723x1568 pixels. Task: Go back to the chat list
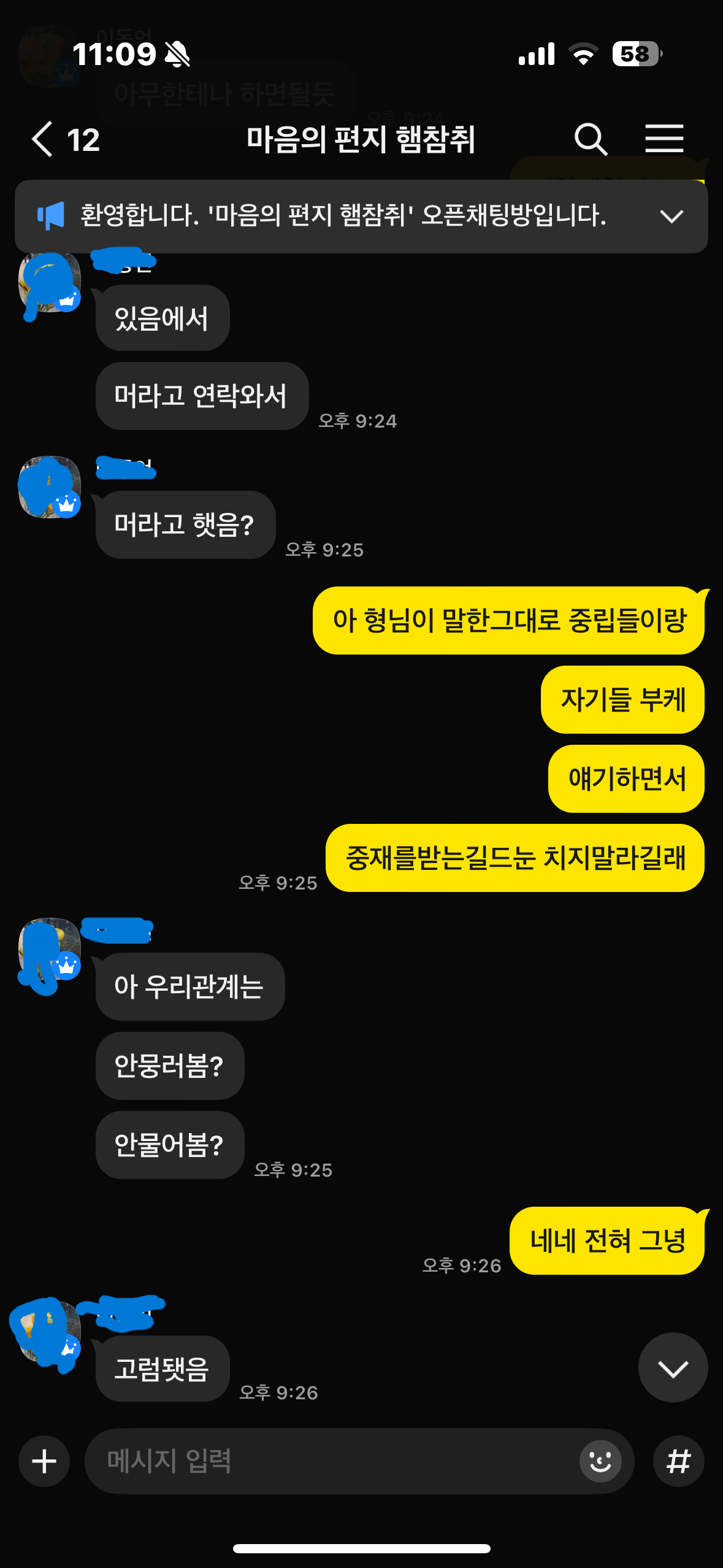click(42, 139)
